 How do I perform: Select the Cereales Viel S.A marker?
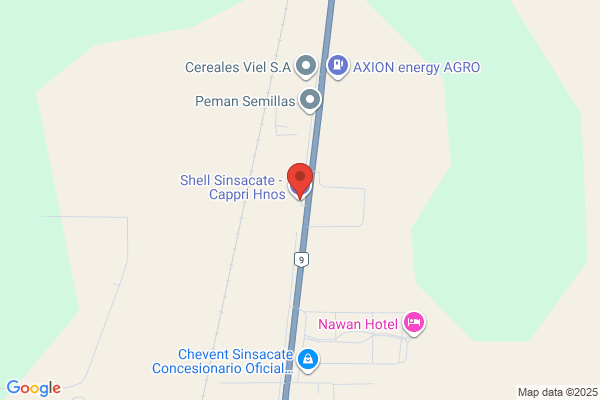(x=305, y=67)
